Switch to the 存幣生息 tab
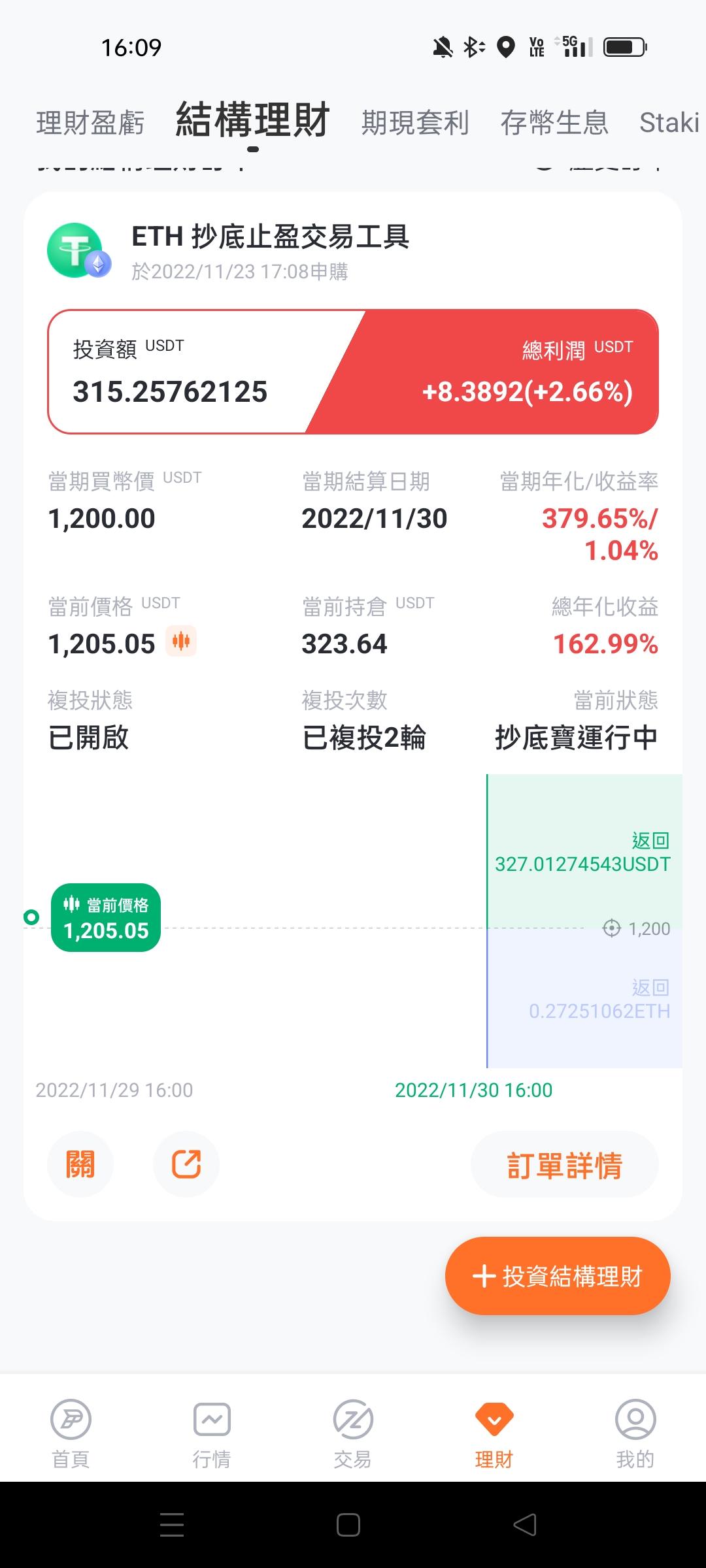Image resolution: width=706 pixels, height=1568 pixels. [554, 123]
